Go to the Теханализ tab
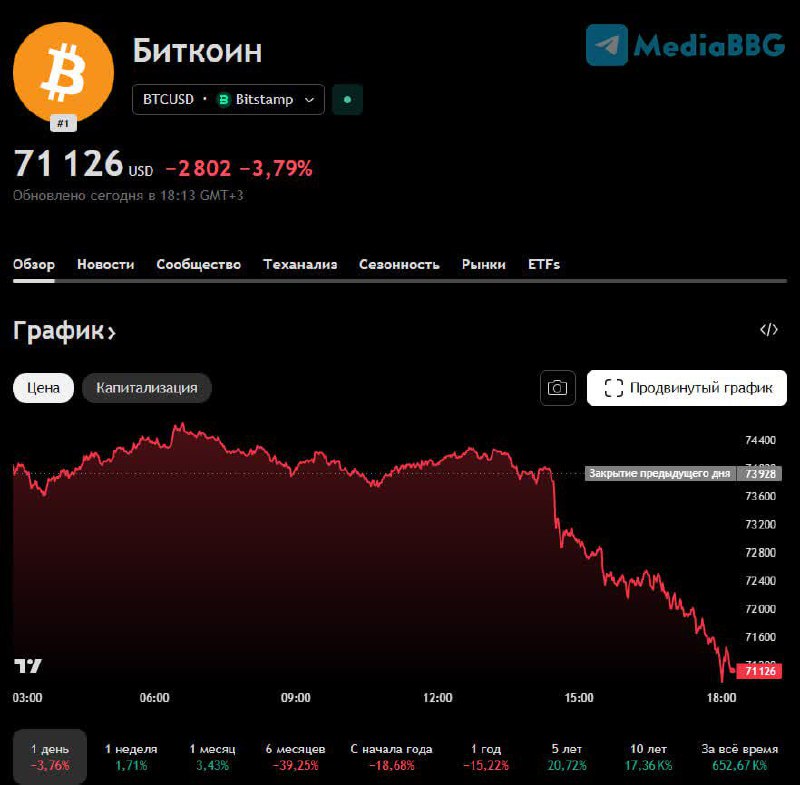Screen dimensions: 800x785 [x=300, y=264]
